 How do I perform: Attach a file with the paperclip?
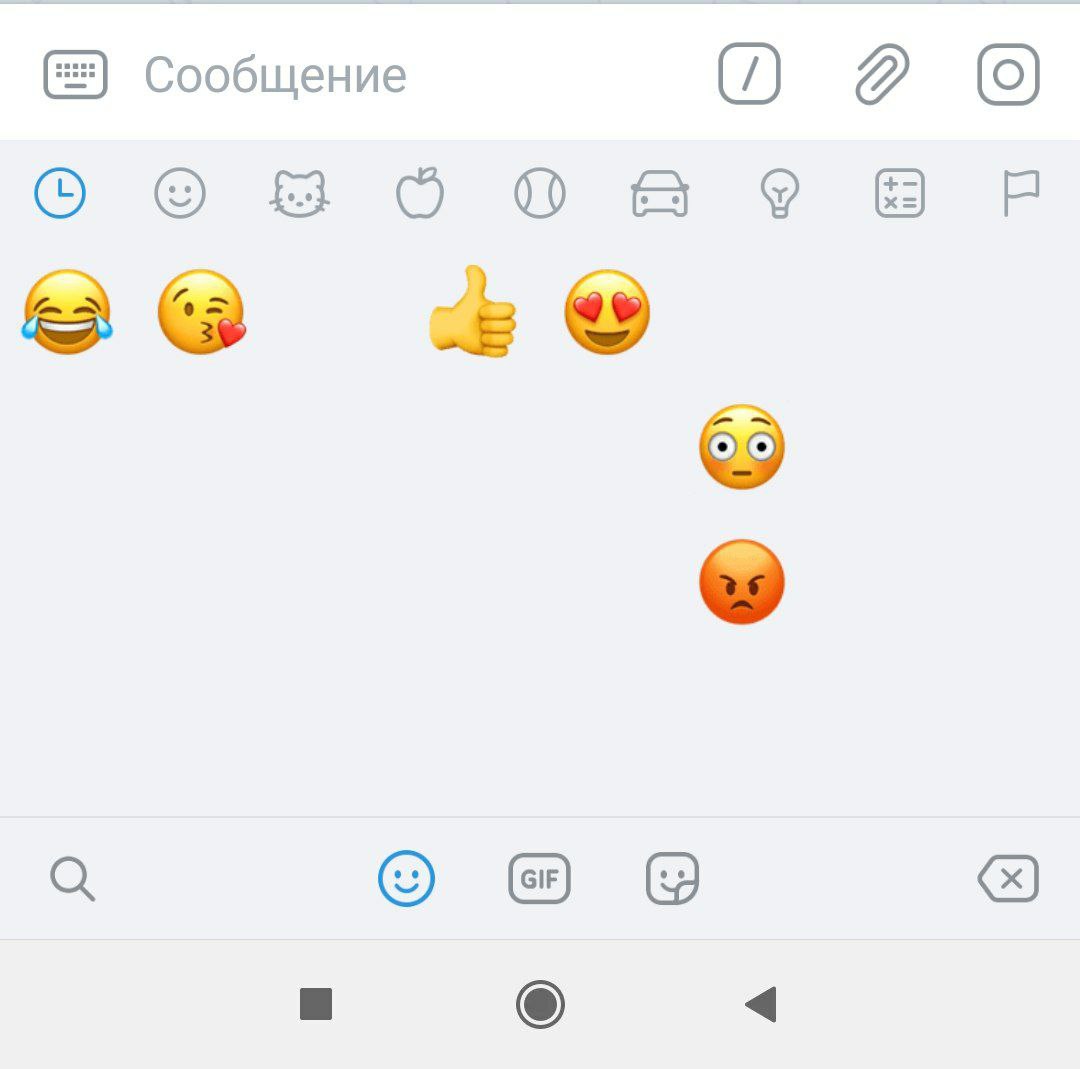pos(882,74)
